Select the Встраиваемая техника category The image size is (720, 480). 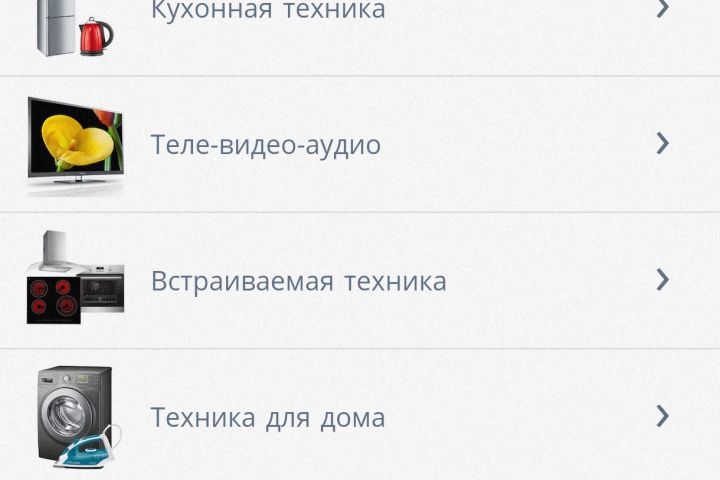click(x=298, y=281)
